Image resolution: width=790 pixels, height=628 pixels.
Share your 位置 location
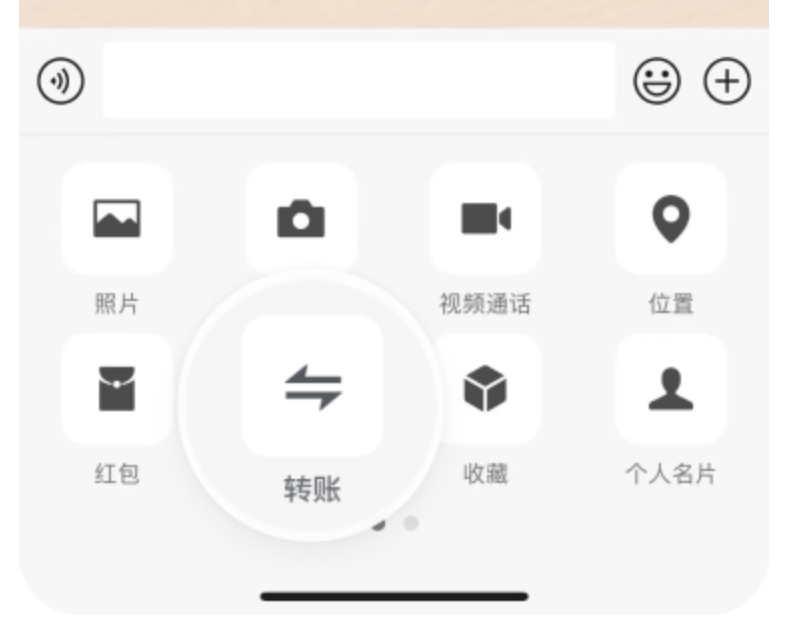point(671,219)
